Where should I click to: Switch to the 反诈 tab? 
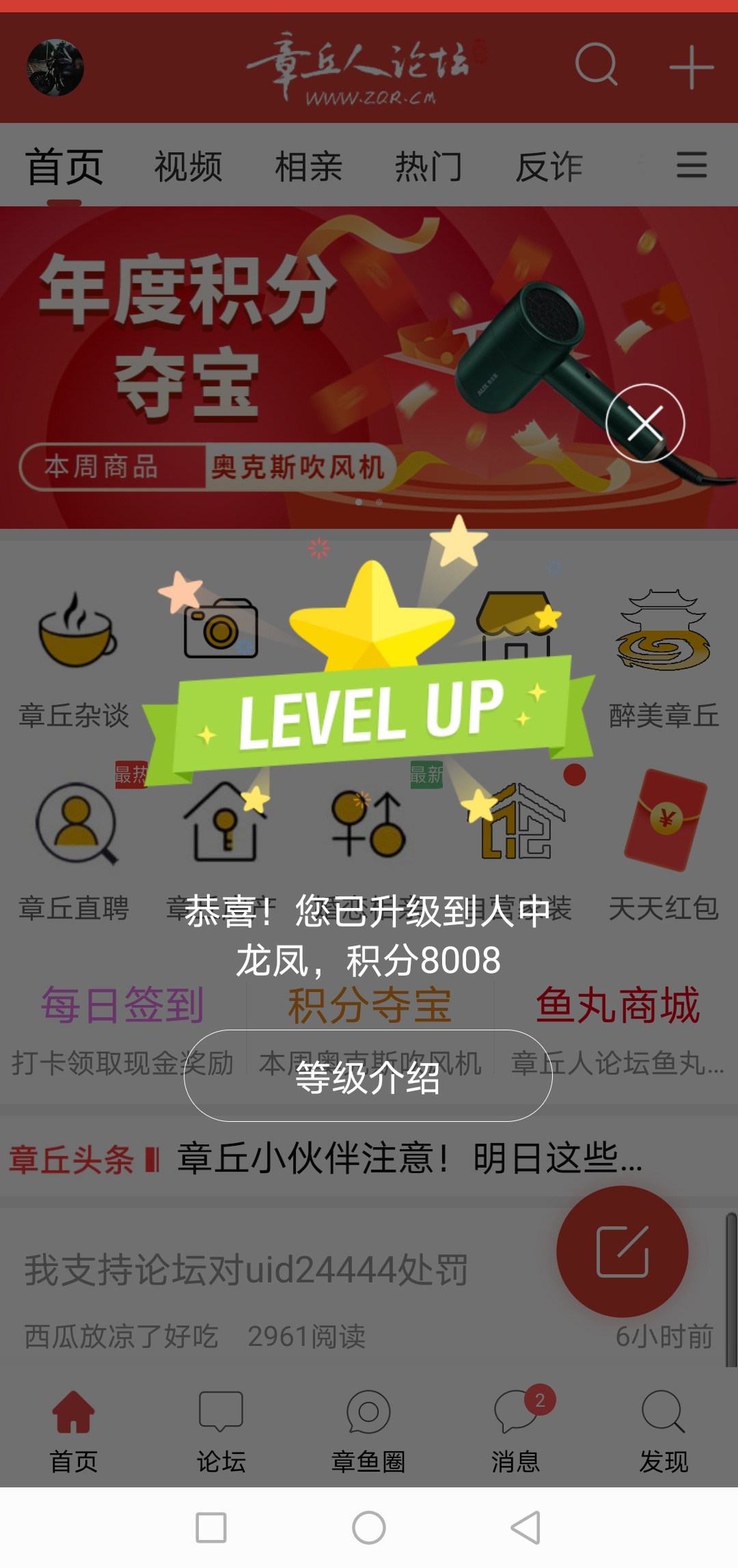coord(549,167)
